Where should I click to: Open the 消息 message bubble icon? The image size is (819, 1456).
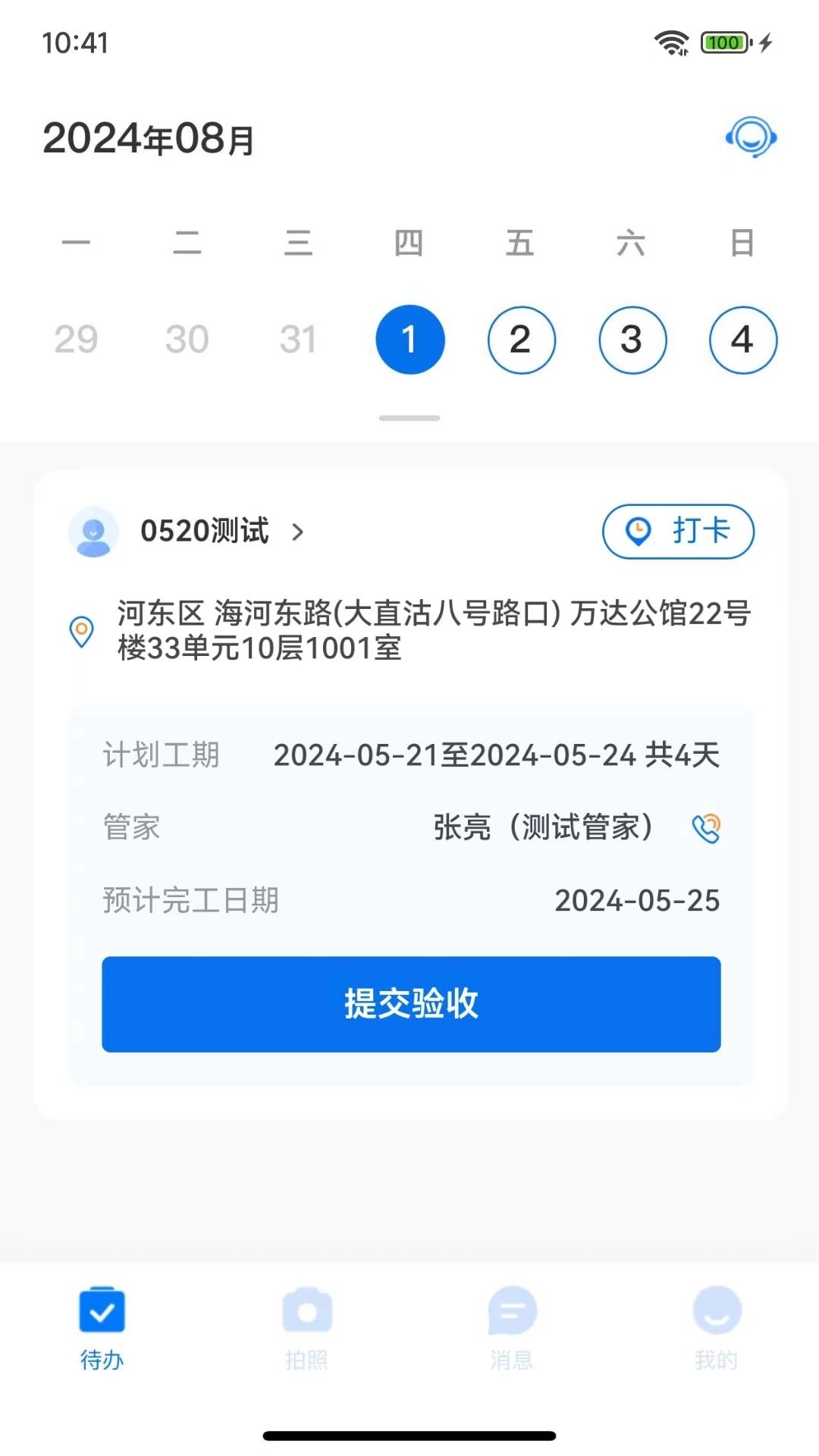[x=512, y=1311]
